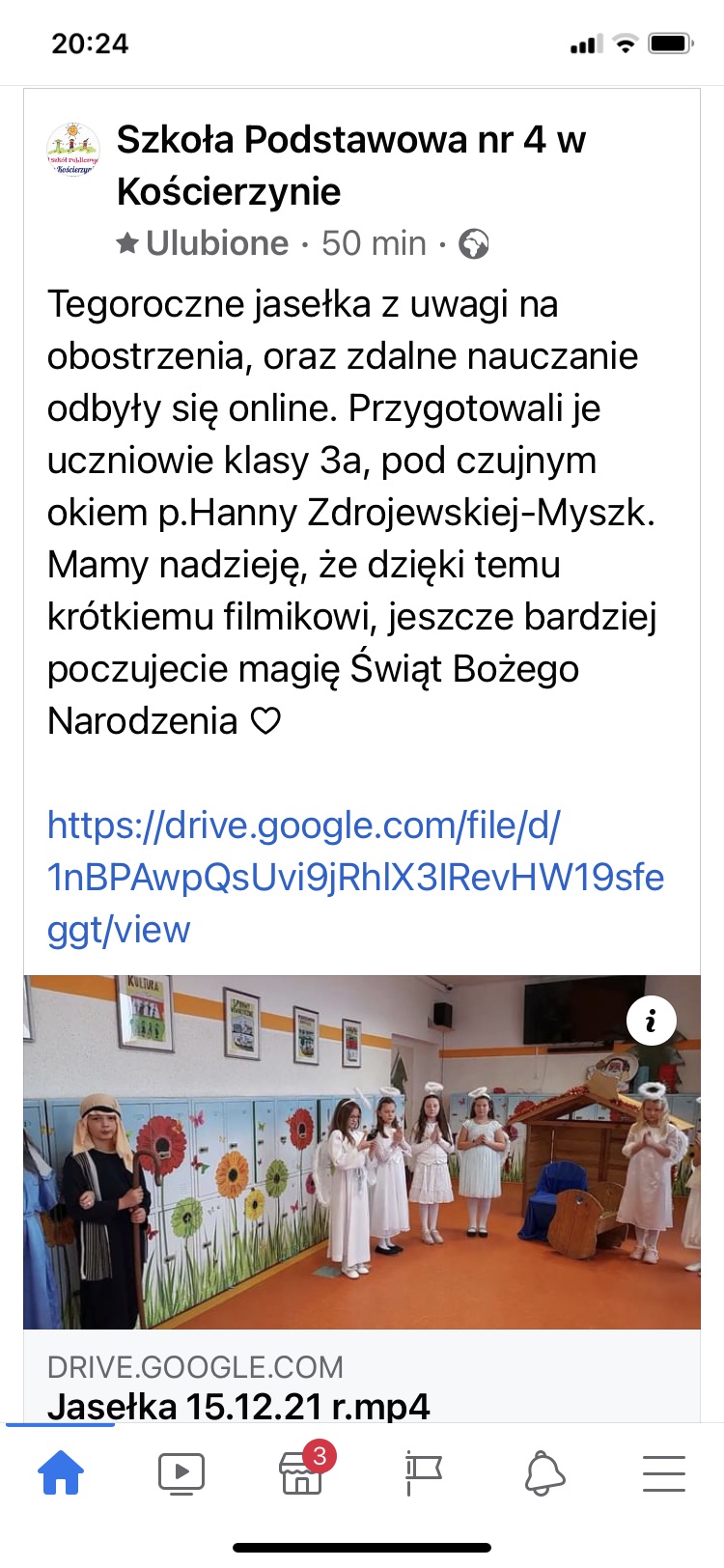Switch to the Watch video tab

click(181, 1473)
